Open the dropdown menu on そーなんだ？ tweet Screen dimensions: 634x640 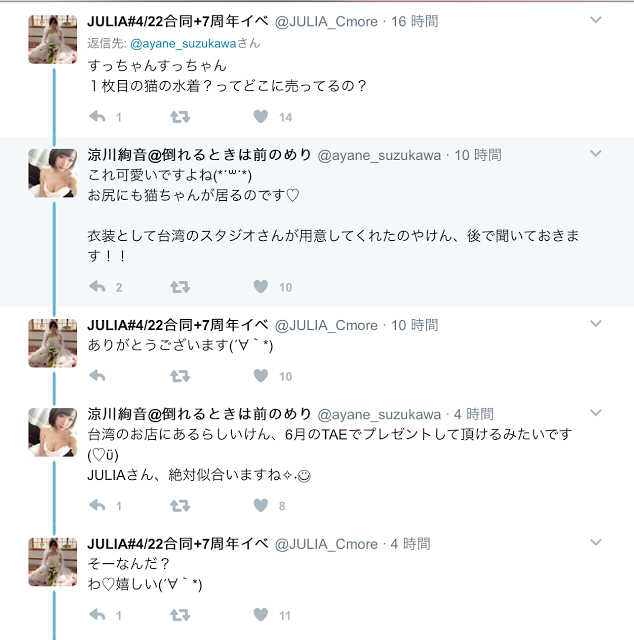pyautogui.click(x=596, y=543)
